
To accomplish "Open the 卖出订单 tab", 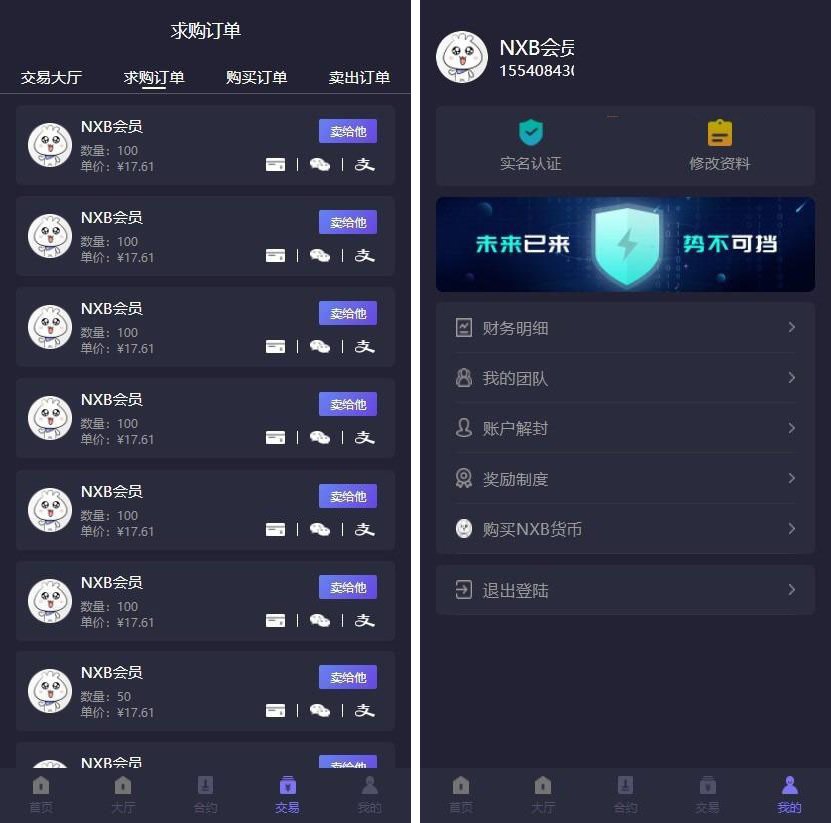I will [359, 78].
